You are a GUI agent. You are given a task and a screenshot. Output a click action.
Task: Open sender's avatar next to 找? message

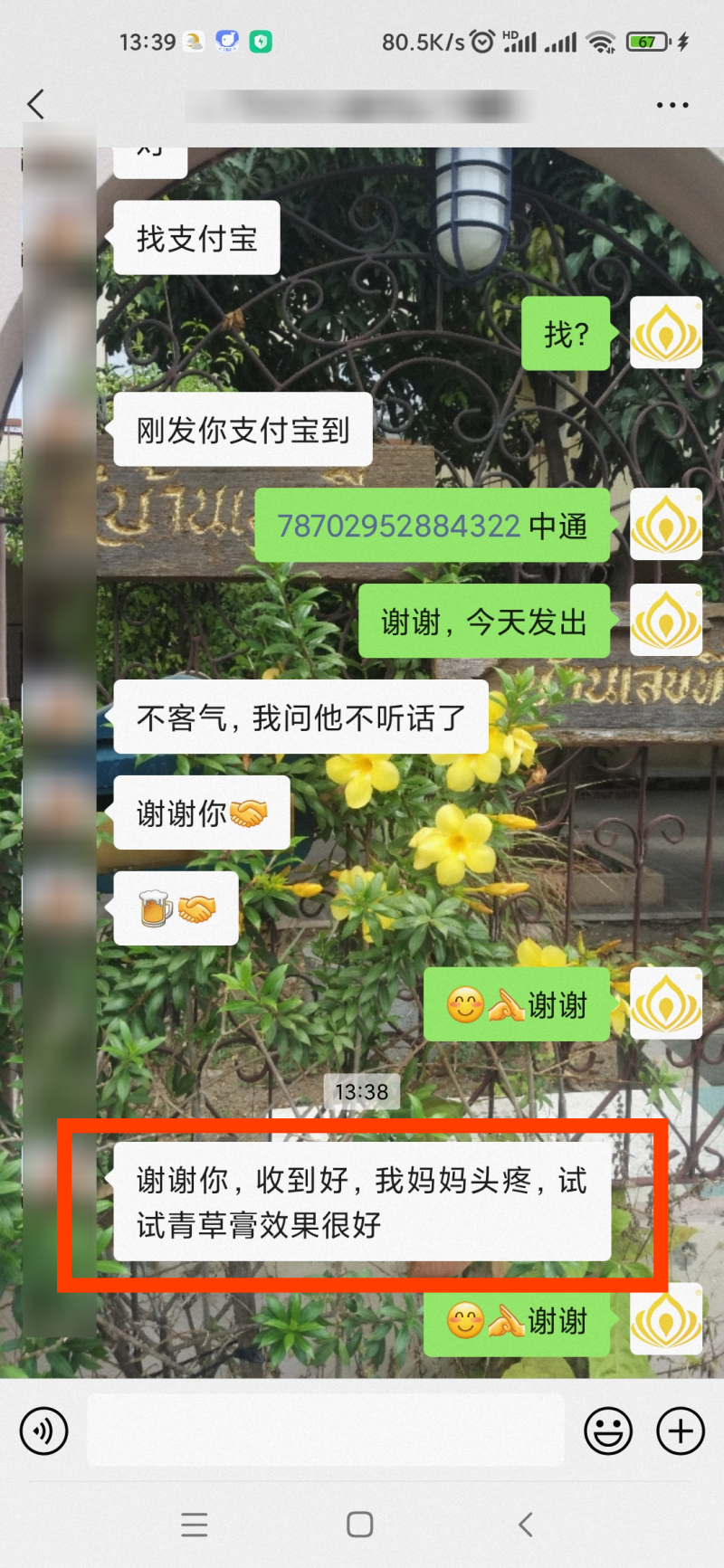tap(666, 332)
